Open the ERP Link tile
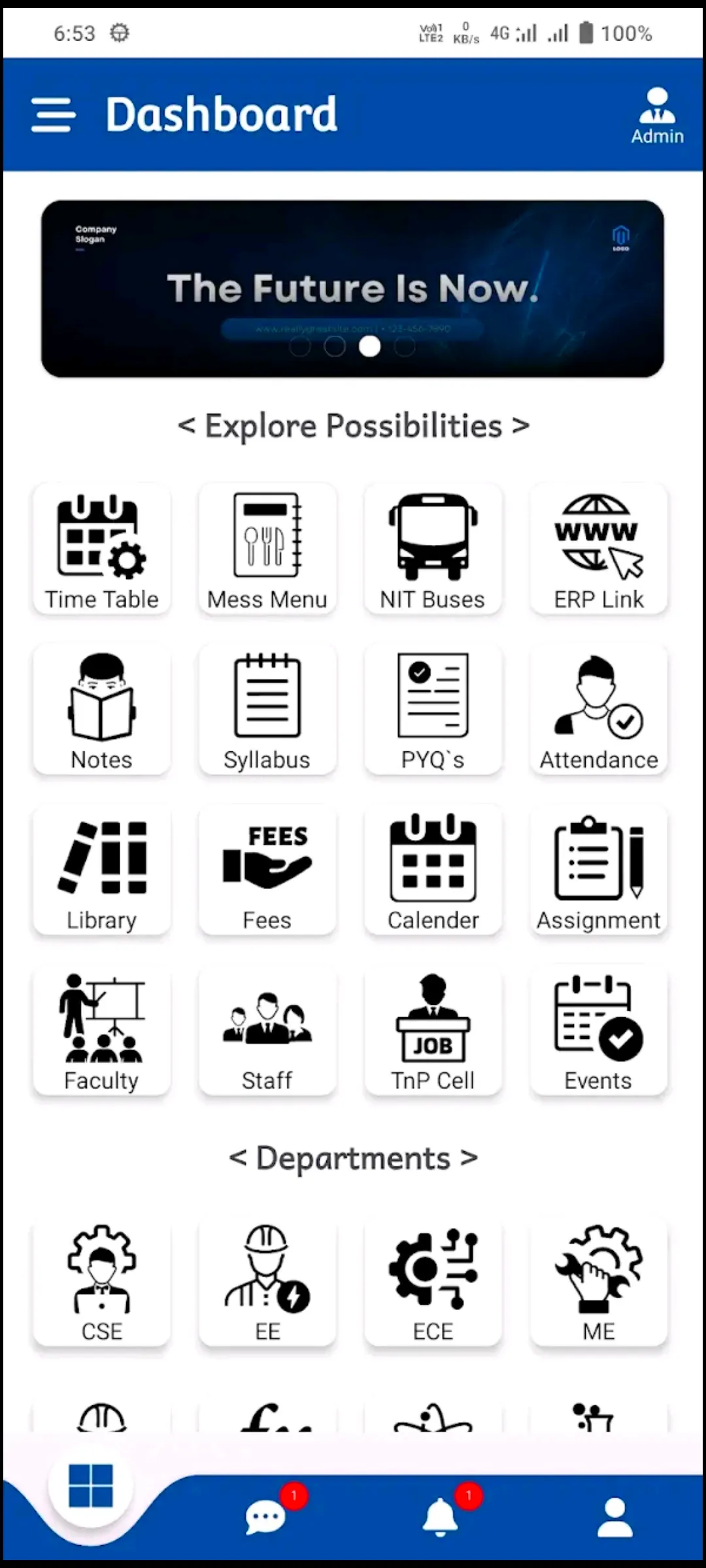Viewport: 706px width, 1568px height. [x=599, y=549]
